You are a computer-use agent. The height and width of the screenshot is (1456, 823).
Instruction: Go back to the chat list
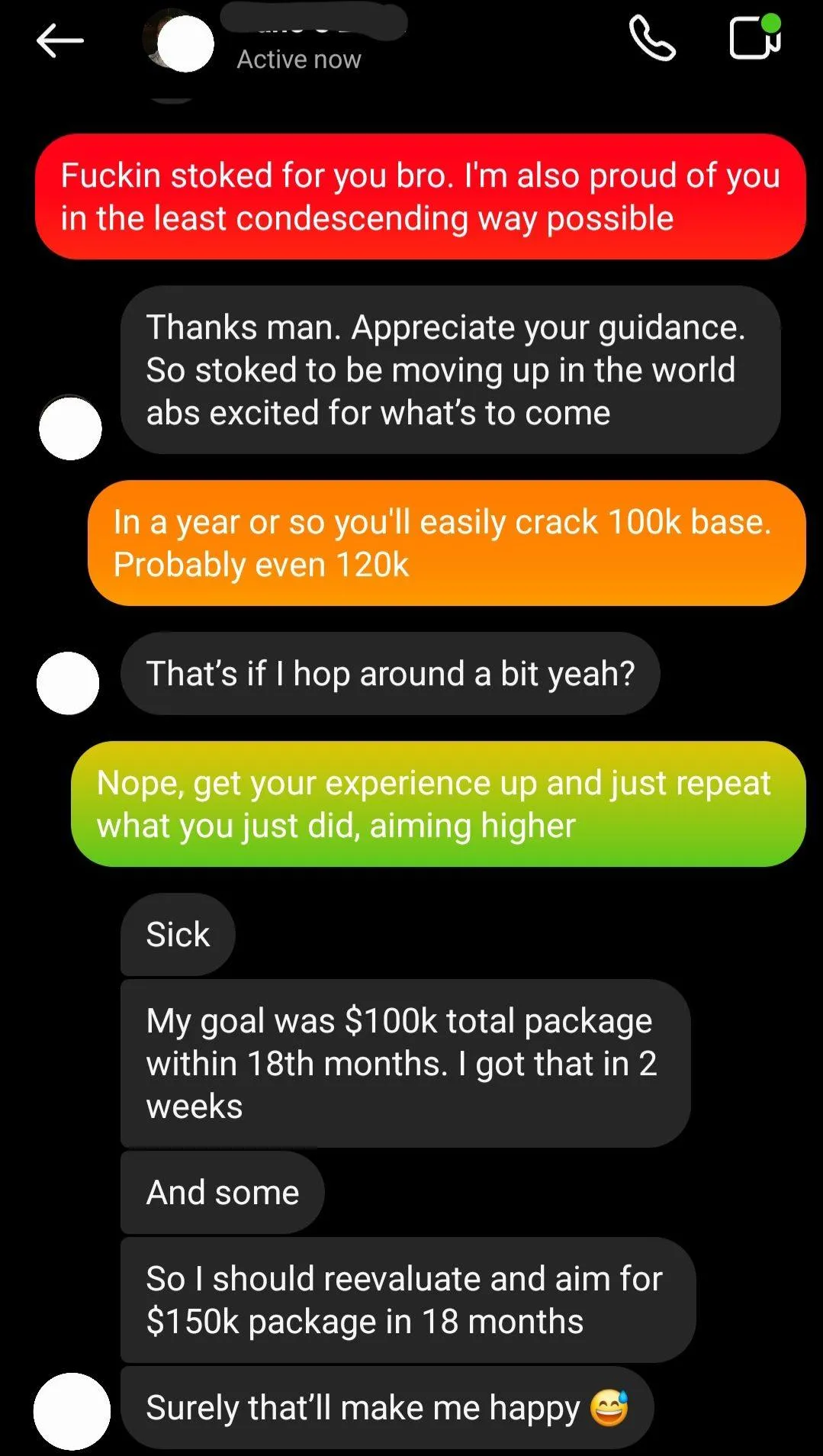pyautogui.click(x=59, y=40)
